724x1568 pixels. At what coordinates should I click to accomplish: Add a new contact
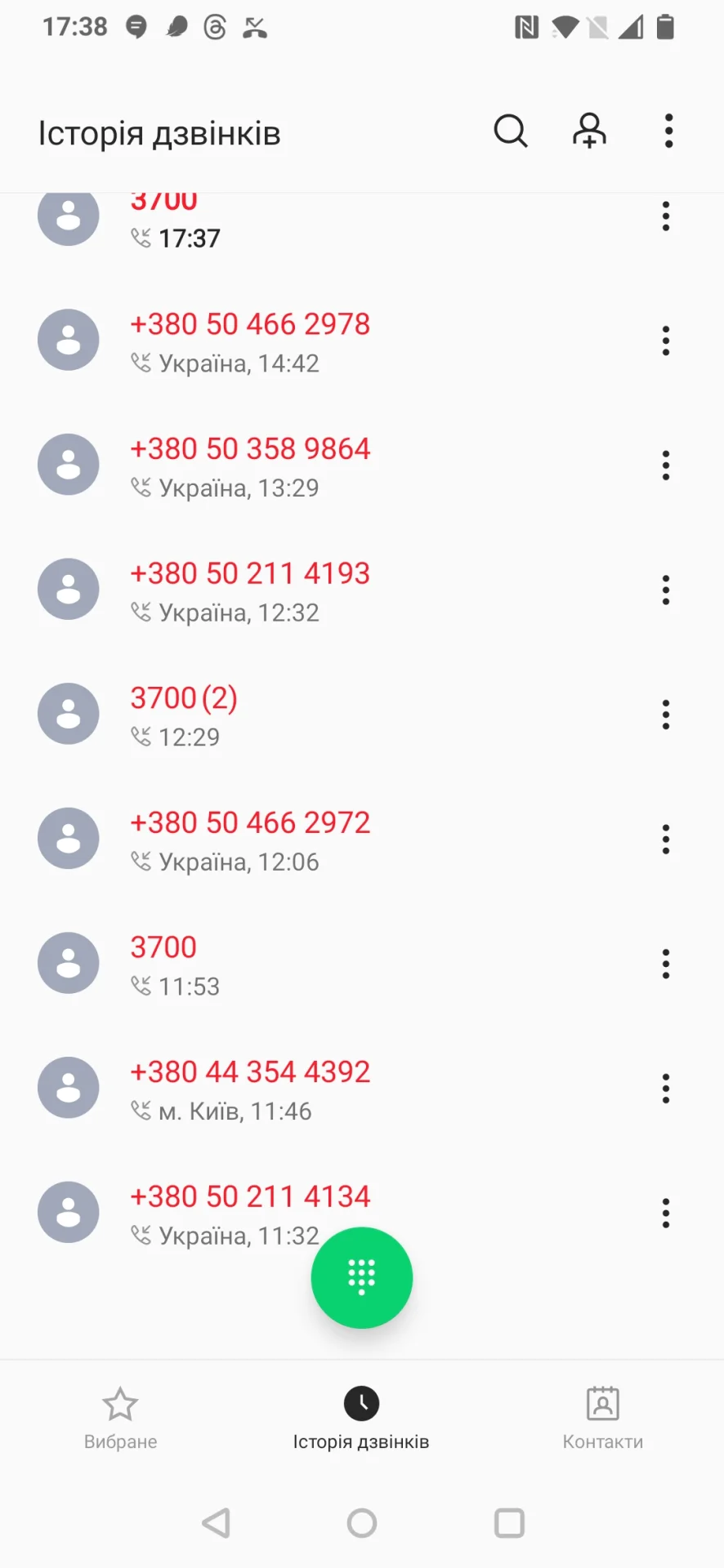(x=589, y=131)
